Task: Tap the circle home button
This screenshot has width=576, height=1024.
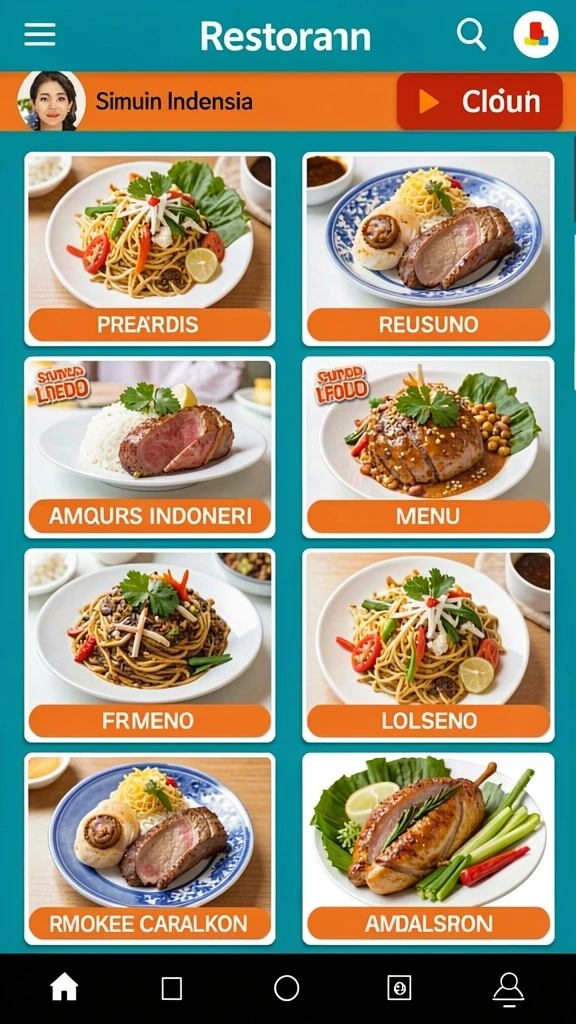Action: click(x=287, y=988)
